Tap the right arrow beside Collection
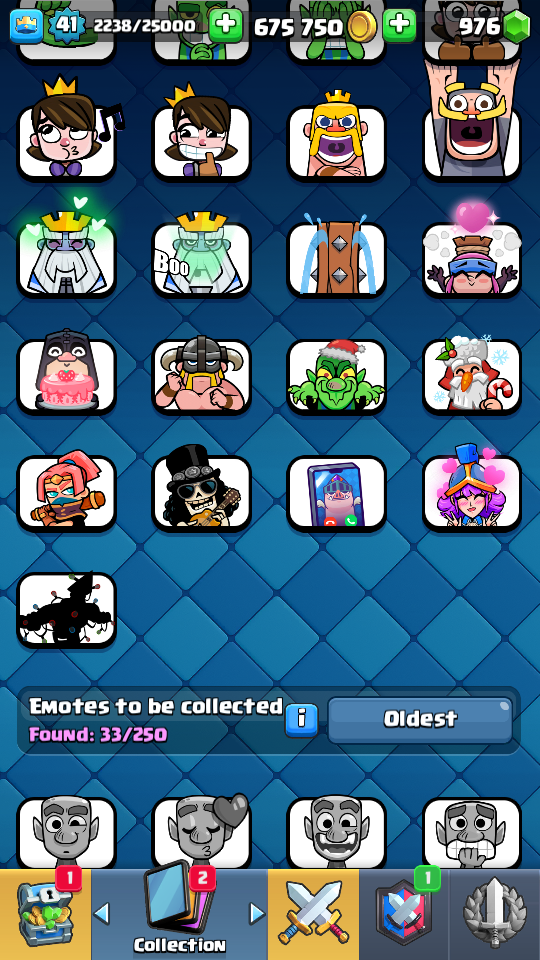This screenshot has width=540, height=960. click(x=257, y=913)
